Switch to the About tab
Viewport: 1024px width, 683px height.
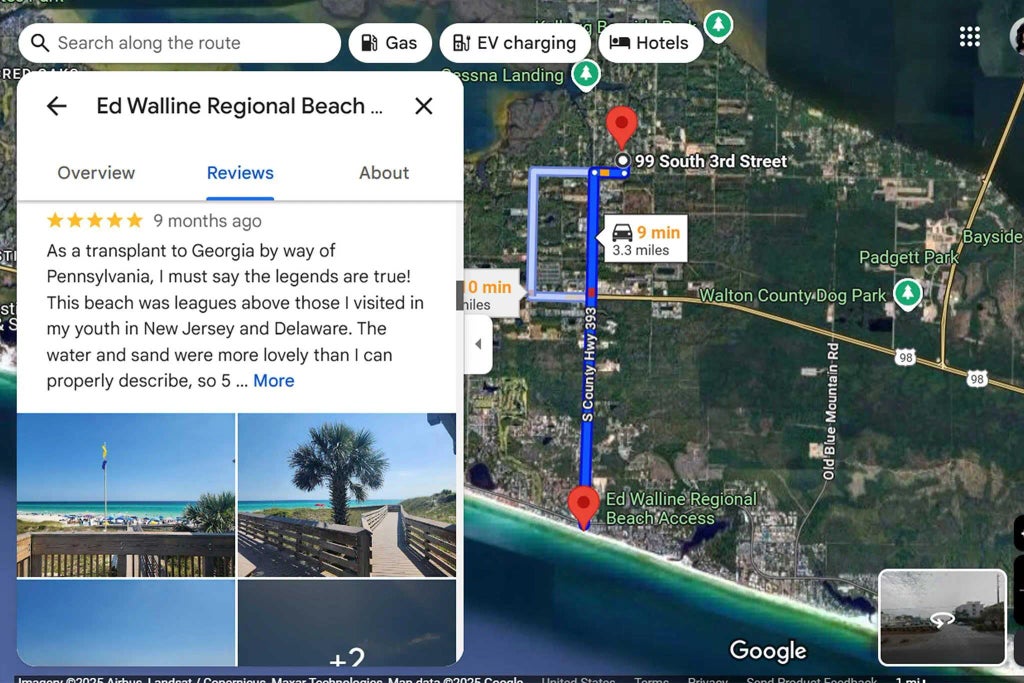pos(384,173)
